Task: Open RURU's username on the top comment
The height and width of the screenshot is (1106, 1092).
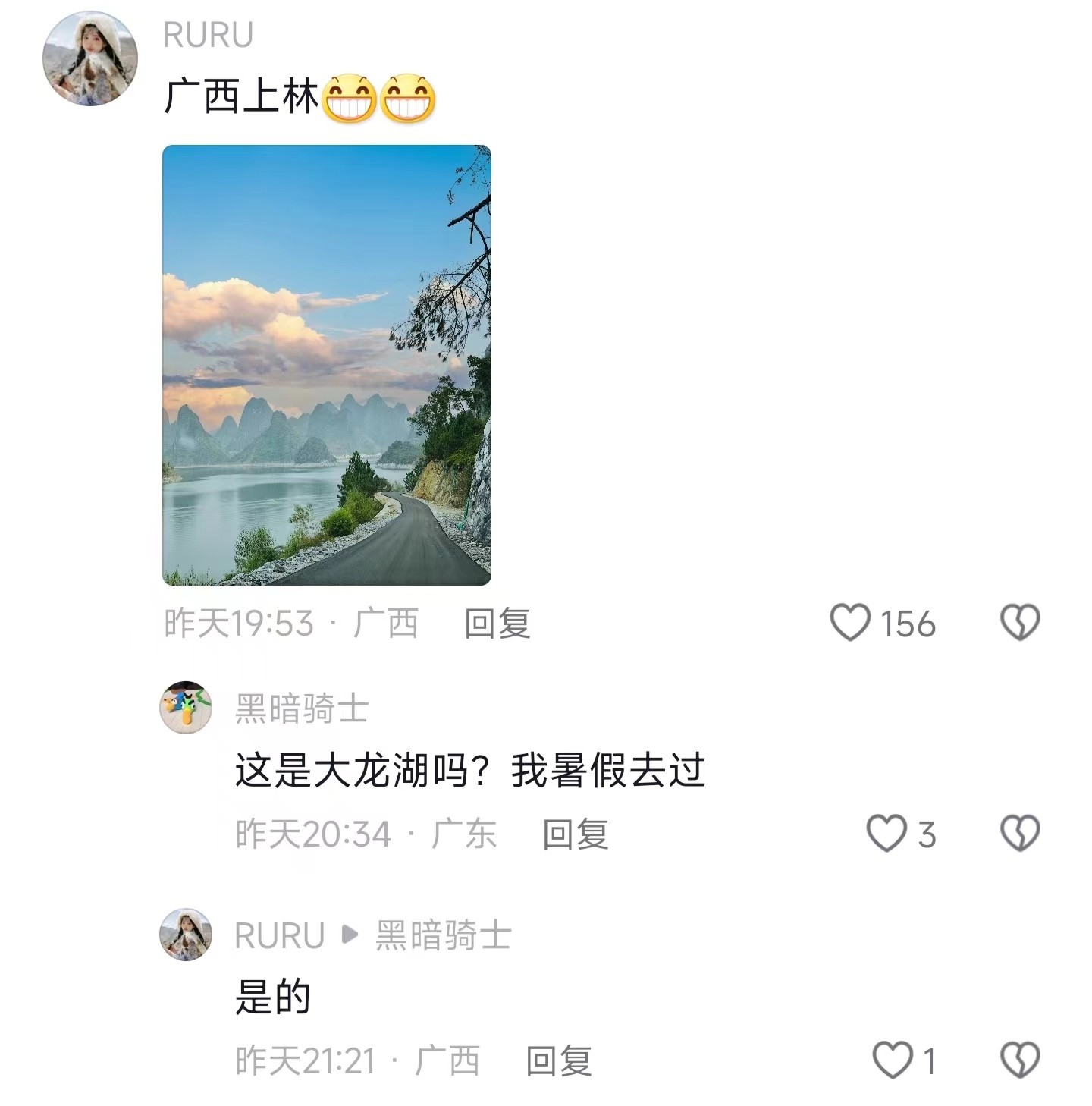Action: pyautogui.click(x=209, y=36)
